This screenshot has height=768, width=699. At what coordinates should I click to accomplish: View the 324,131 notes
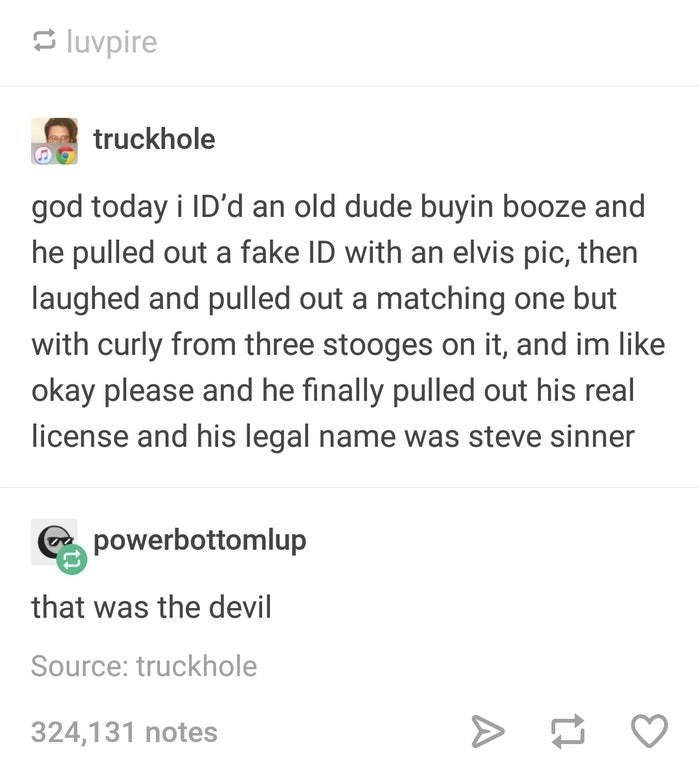click(124, 732)
